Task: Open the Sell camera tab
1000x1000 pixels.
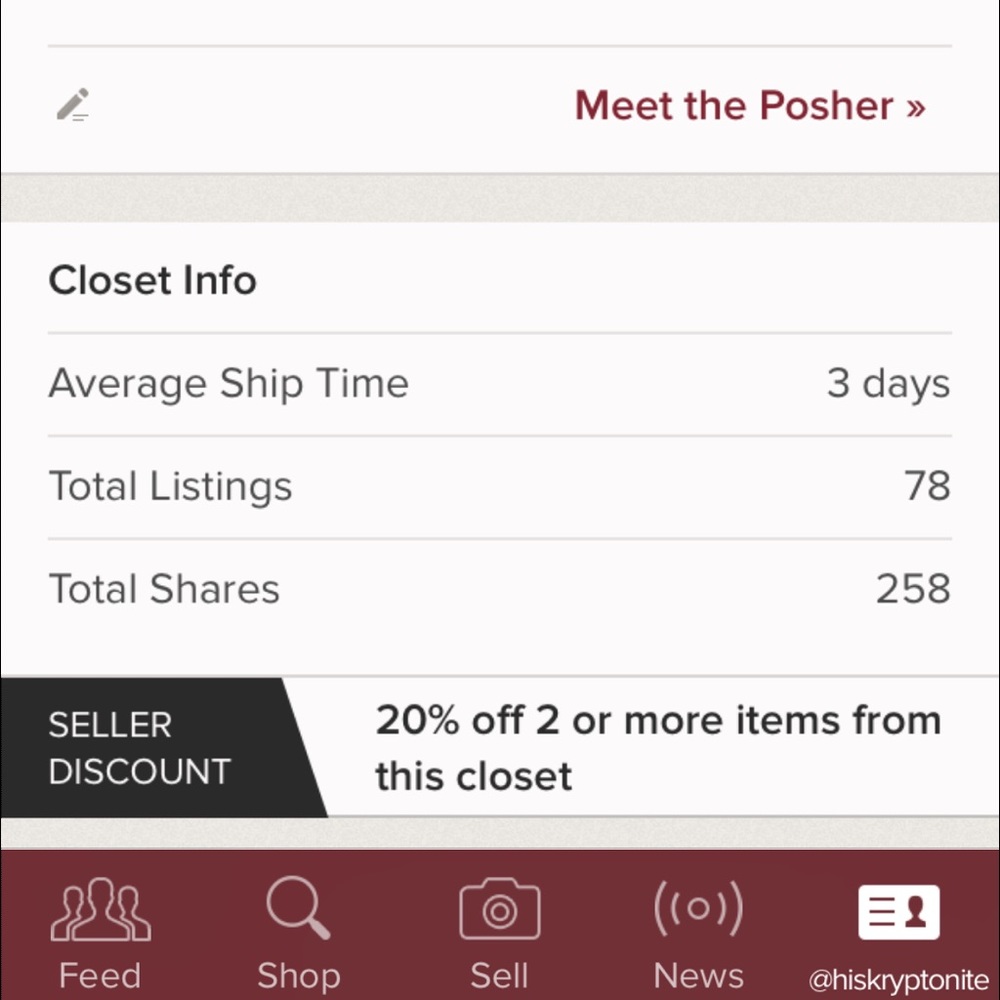Action: [499, 933]
